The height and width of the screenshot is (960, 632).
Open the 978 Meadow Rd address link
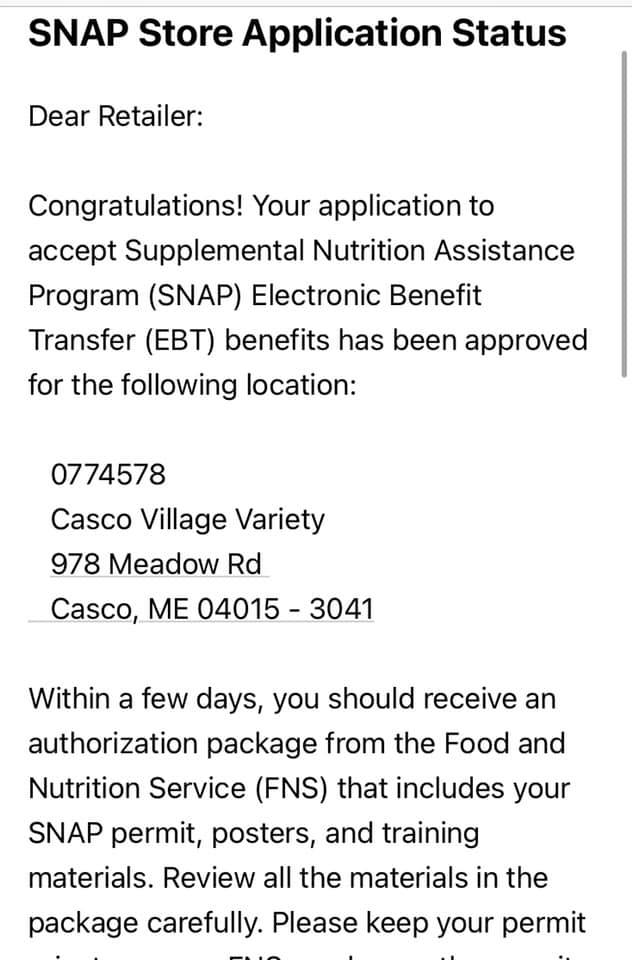point(156,564)
